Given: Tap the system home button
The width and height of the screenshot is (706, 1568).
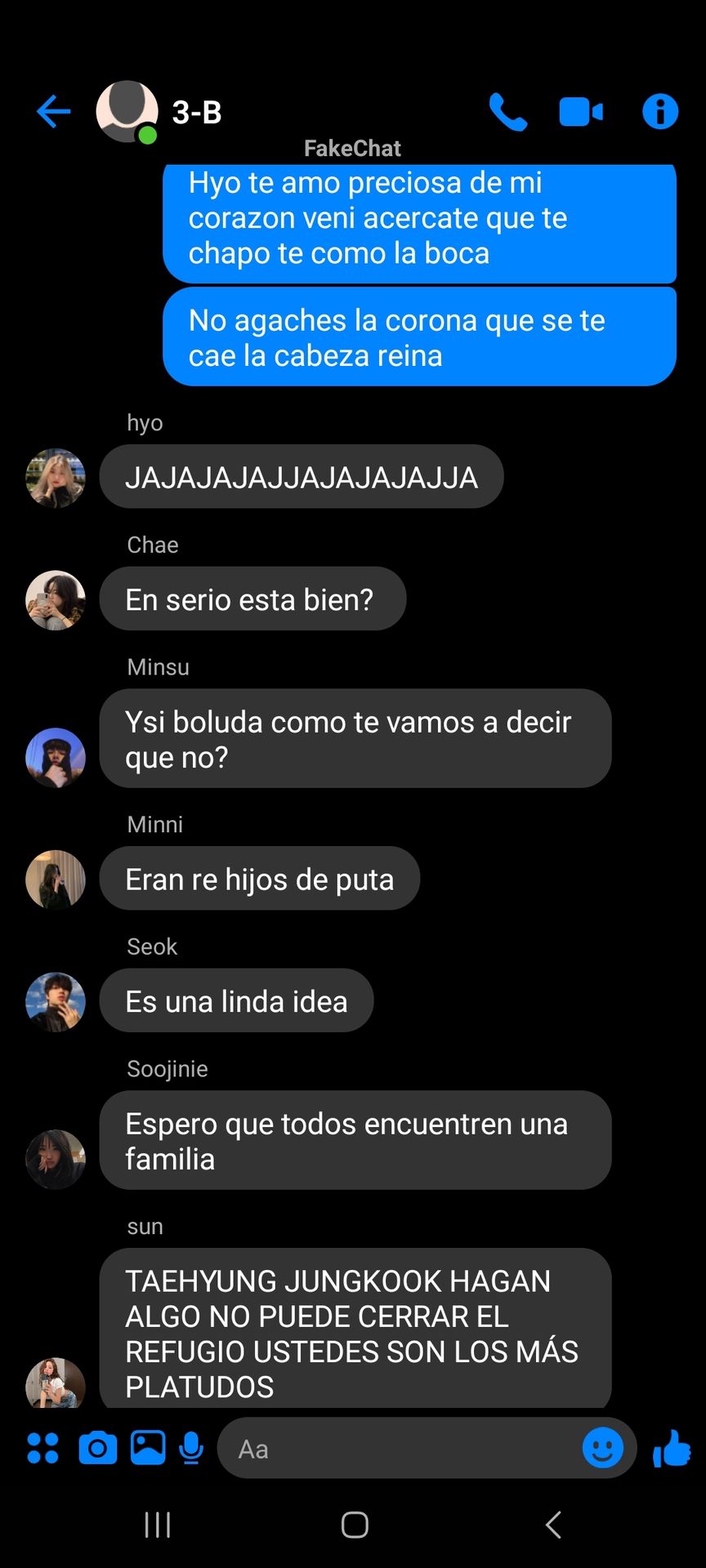Looking at the screenshot, I should pyautogui.click(x=355, y=1525).
